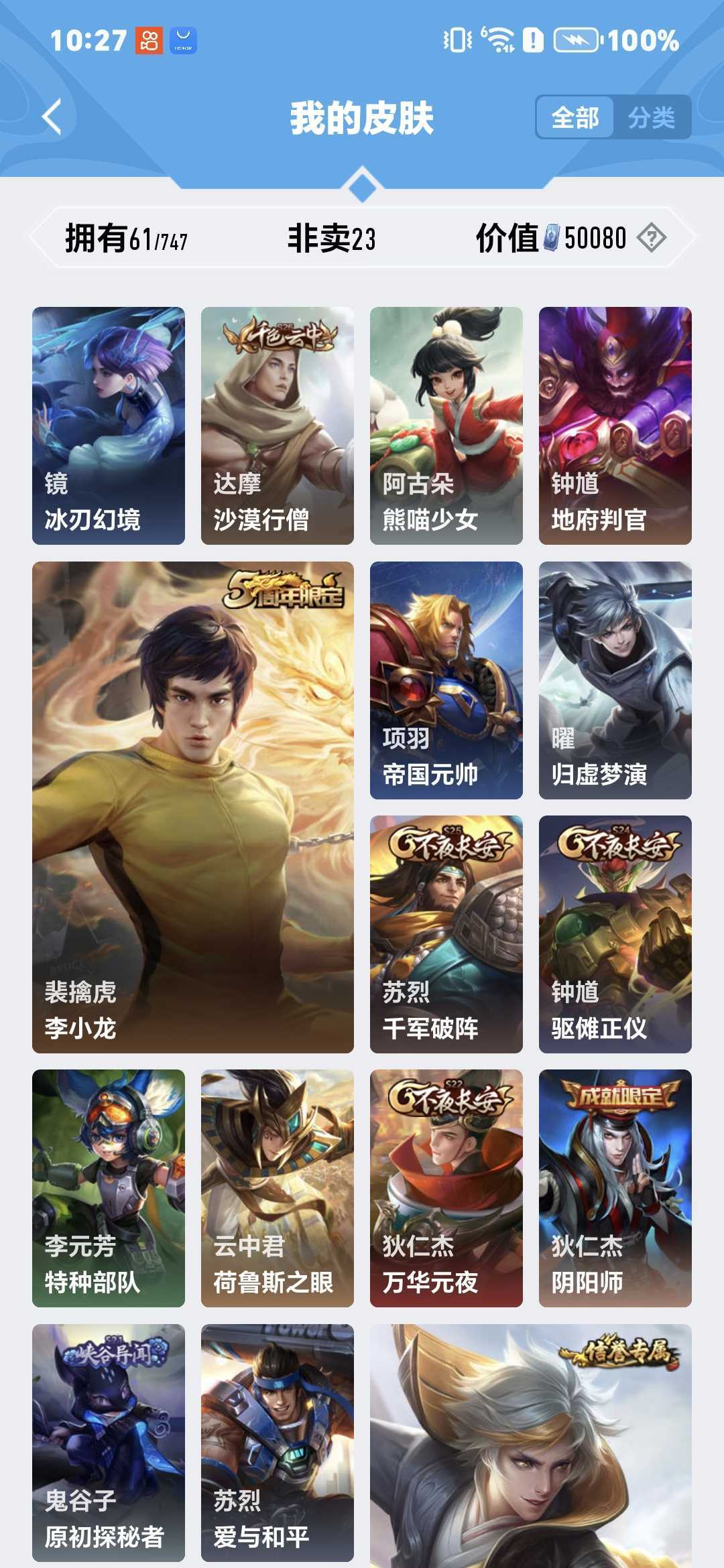Screen dimensions: 724x1568
Task: Select 苏烈 千军破阵 skin
Action: click(x=446, y=934)
